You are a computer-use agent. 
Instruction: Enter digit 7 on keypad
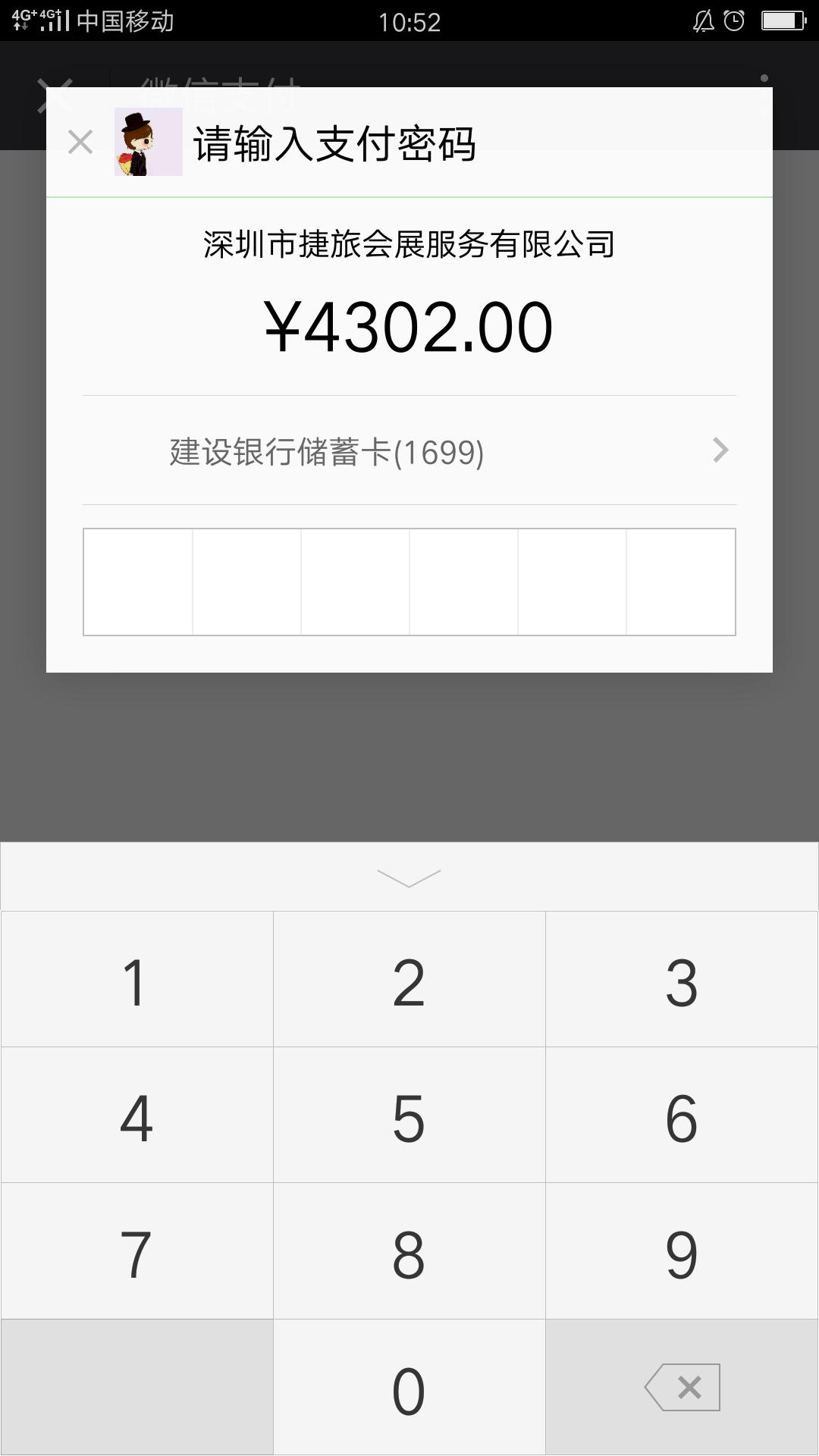click(136, 1254)
